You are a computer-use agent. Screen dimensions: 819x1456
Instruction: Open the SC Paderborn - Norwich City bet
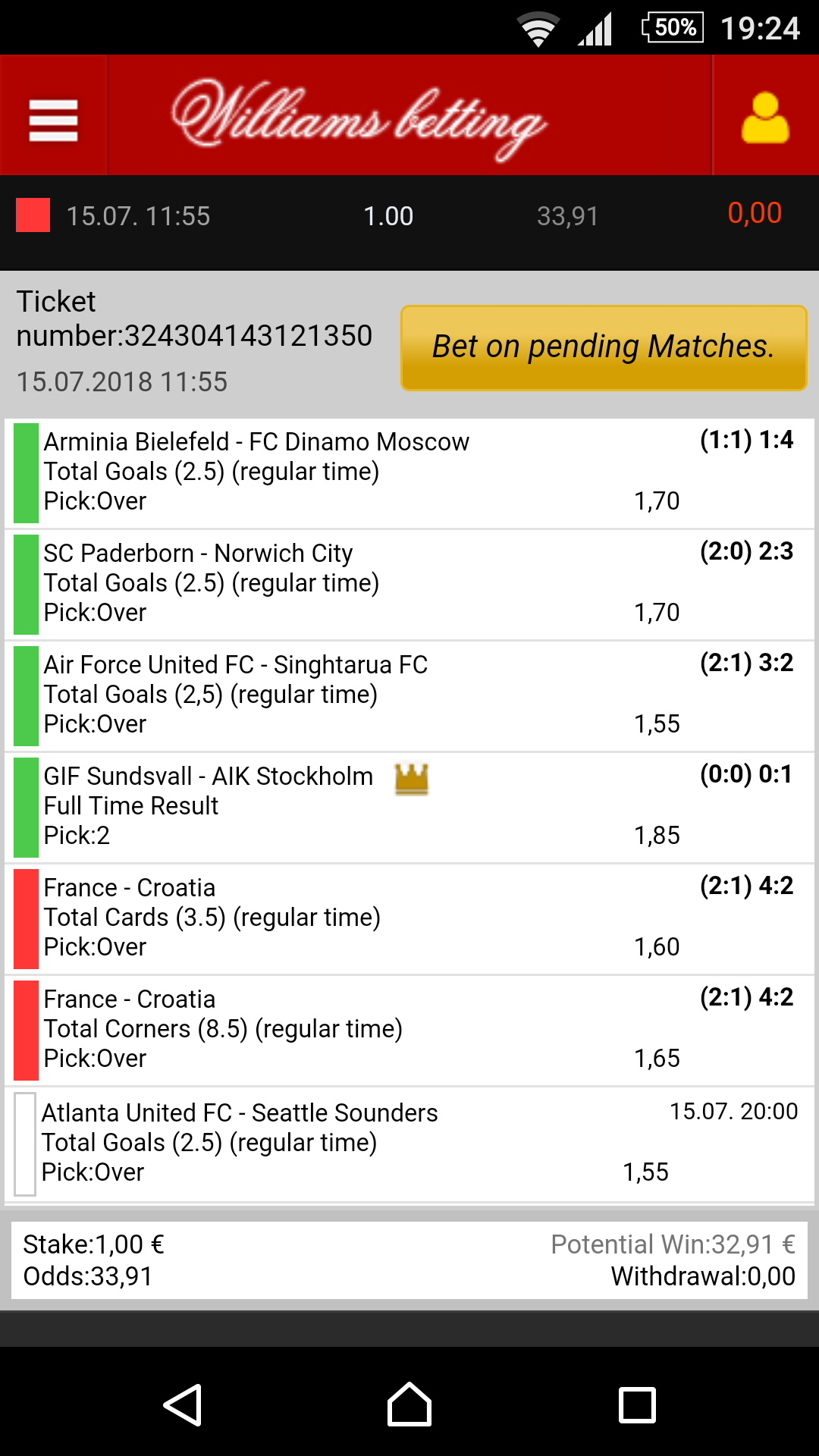pos(409,585)
